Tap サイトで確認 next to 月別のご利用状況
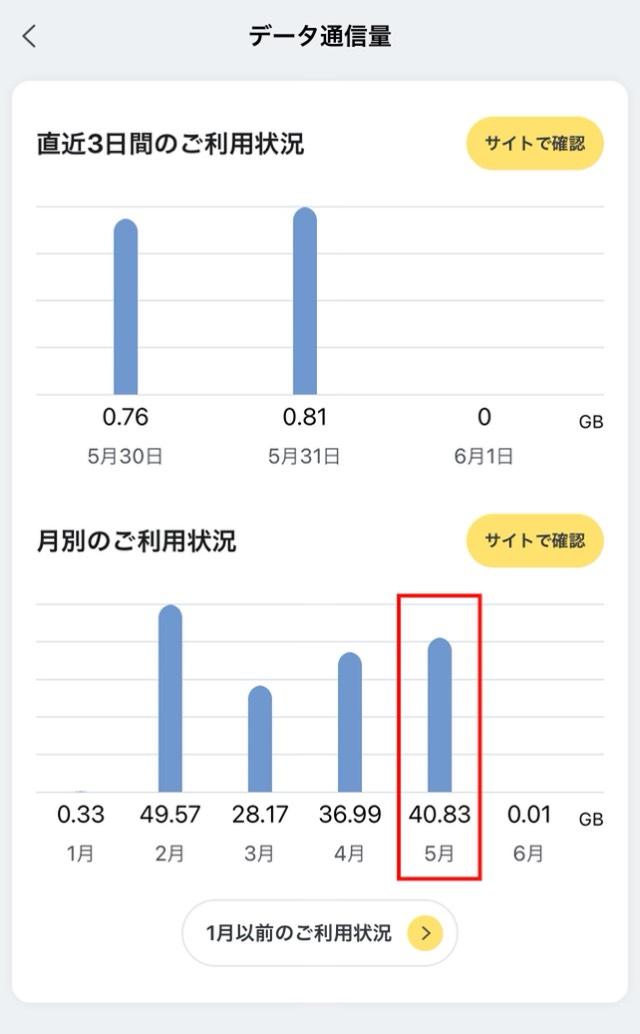The height and width of the screenshot is (1034, 640). [x=535, y=541]
